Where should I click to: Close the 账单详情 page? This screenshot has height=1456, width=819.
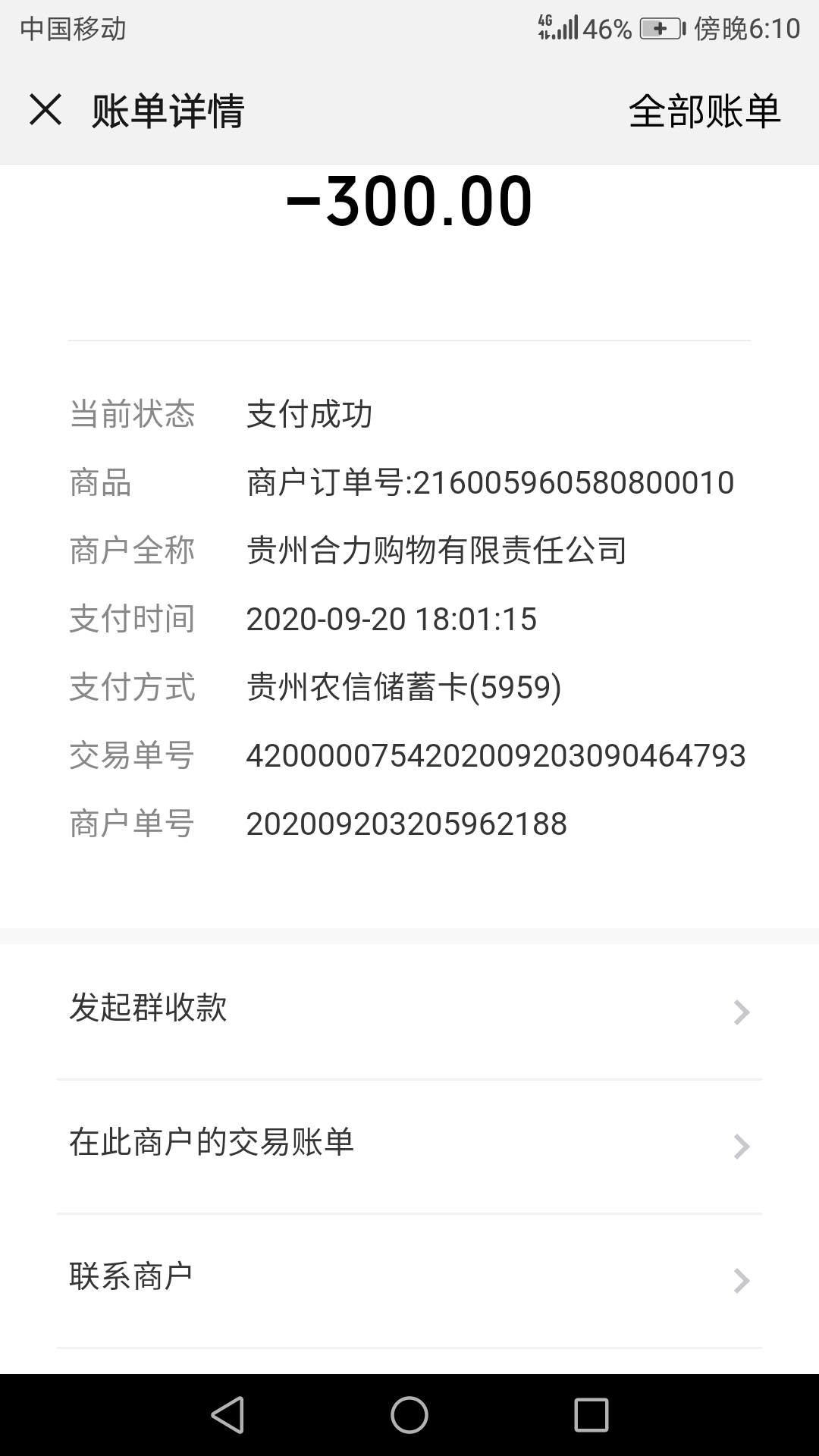coord(45,110)
